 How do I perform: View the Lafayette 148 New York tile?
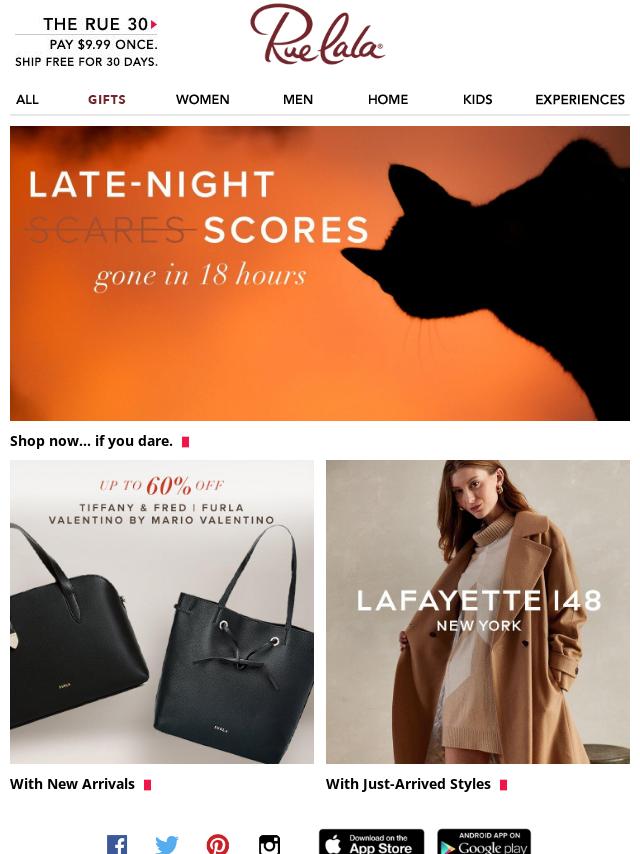[478, 612]
